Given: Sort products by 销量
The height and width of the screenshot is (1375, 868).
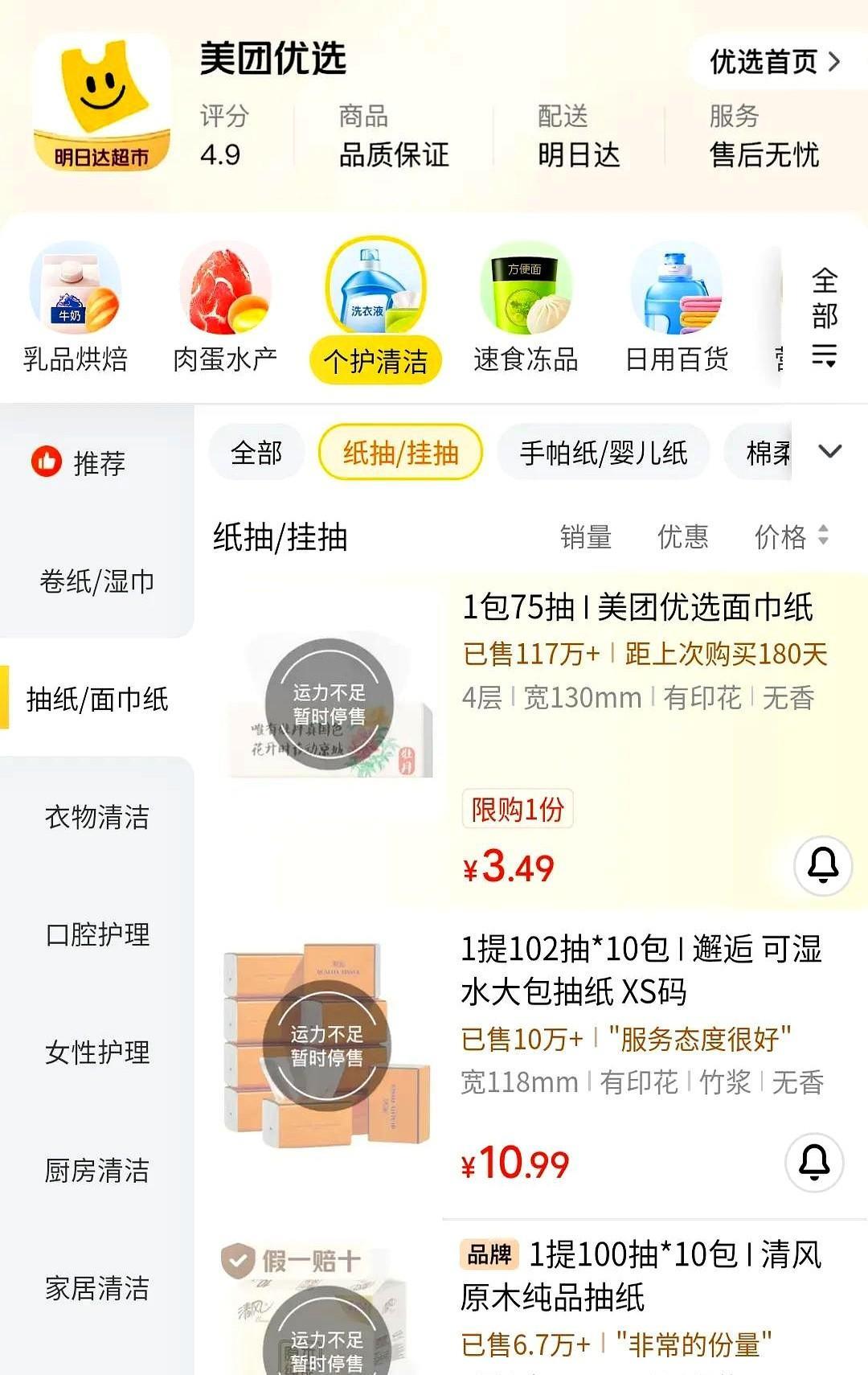Looking at the screenshot, I should [586, 536].
